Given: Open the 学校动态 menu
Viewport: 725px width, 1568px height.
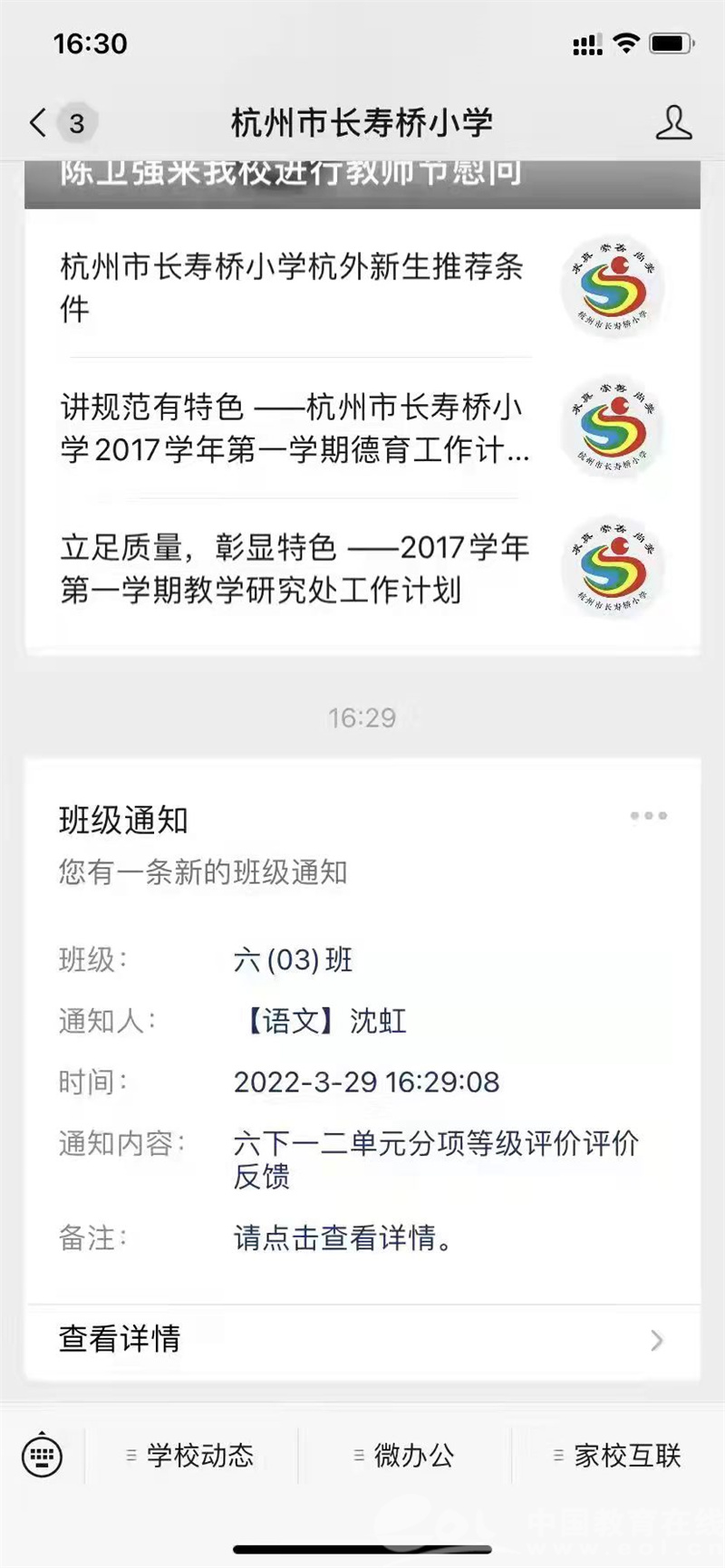Looking at the screenshot, I should 190,1456.
